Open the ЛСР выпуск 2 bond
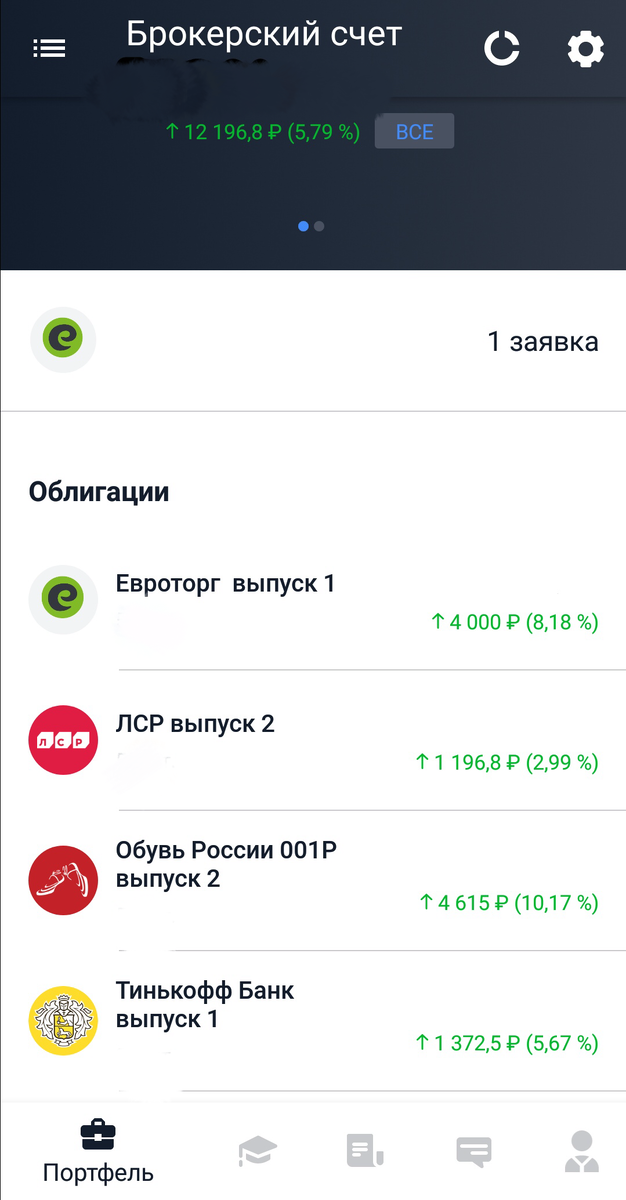The width and height of the screenshot is (626, 1200). [313, 740]
